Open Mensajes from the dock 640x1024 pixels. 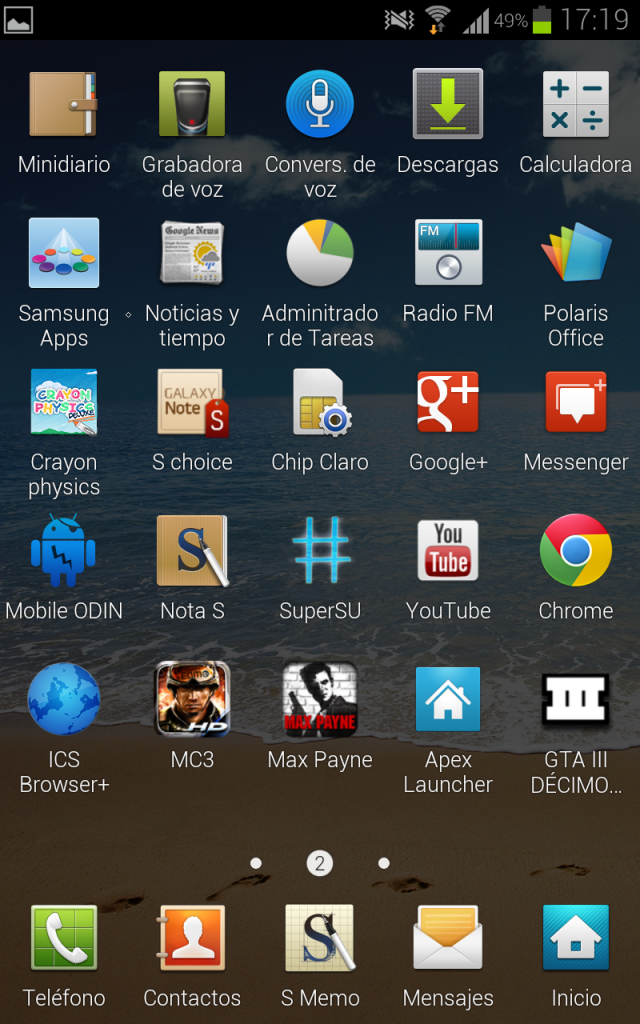click(448, 938)
